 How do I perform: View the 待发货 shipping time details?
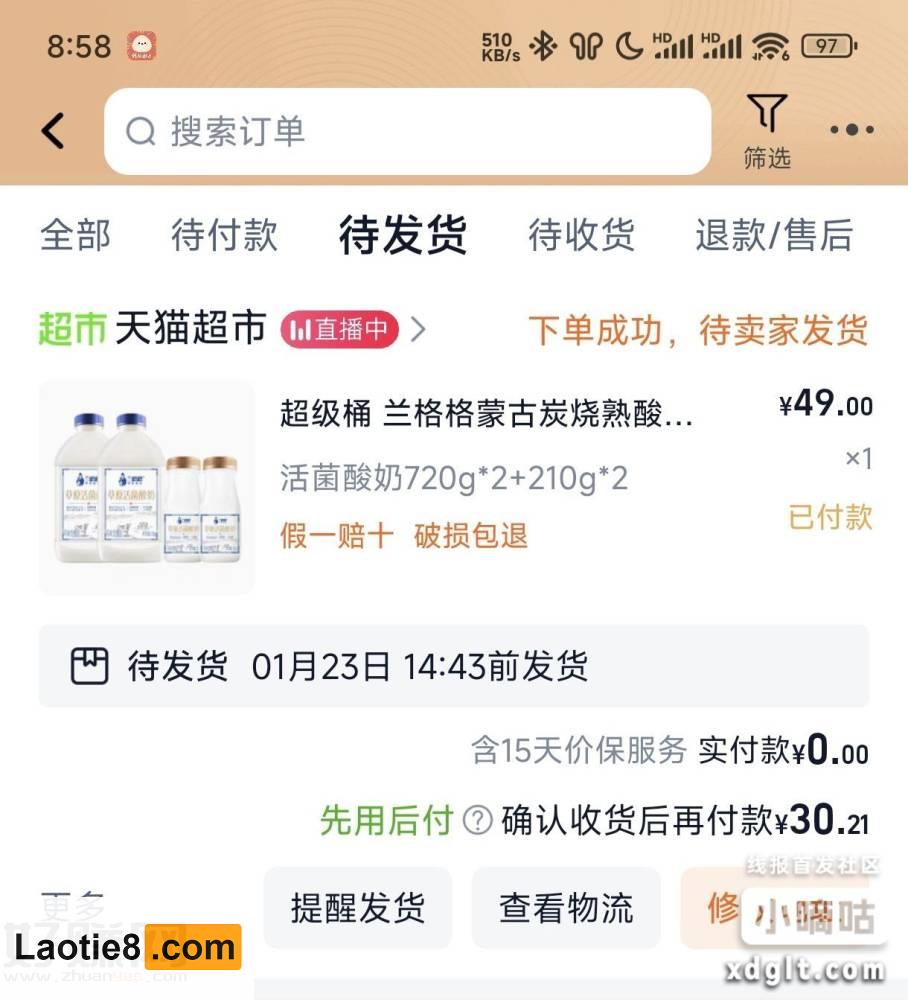[x=453, y=666]
